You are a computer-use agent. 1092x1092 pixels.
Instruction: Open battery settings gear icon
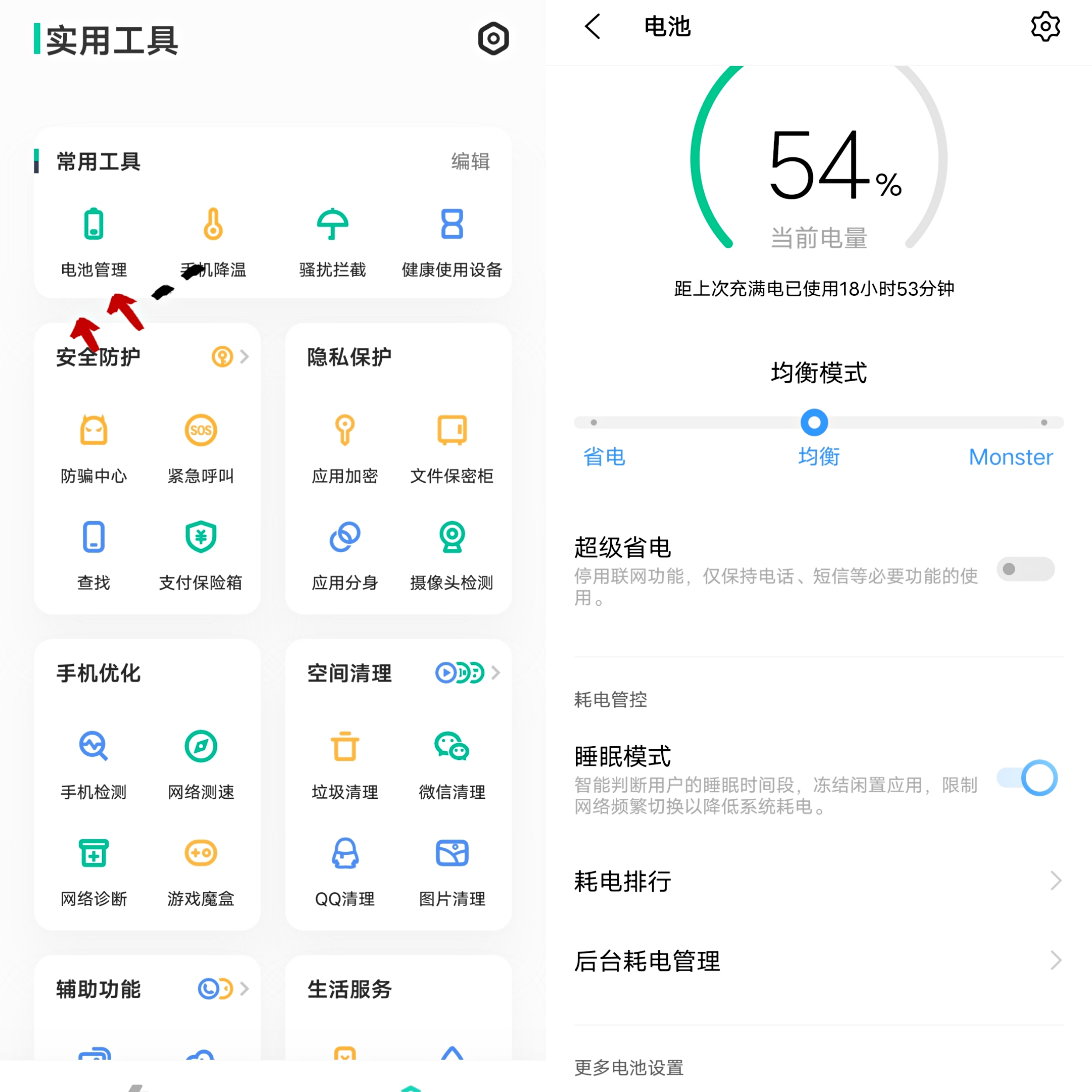tap(1045, 27)
